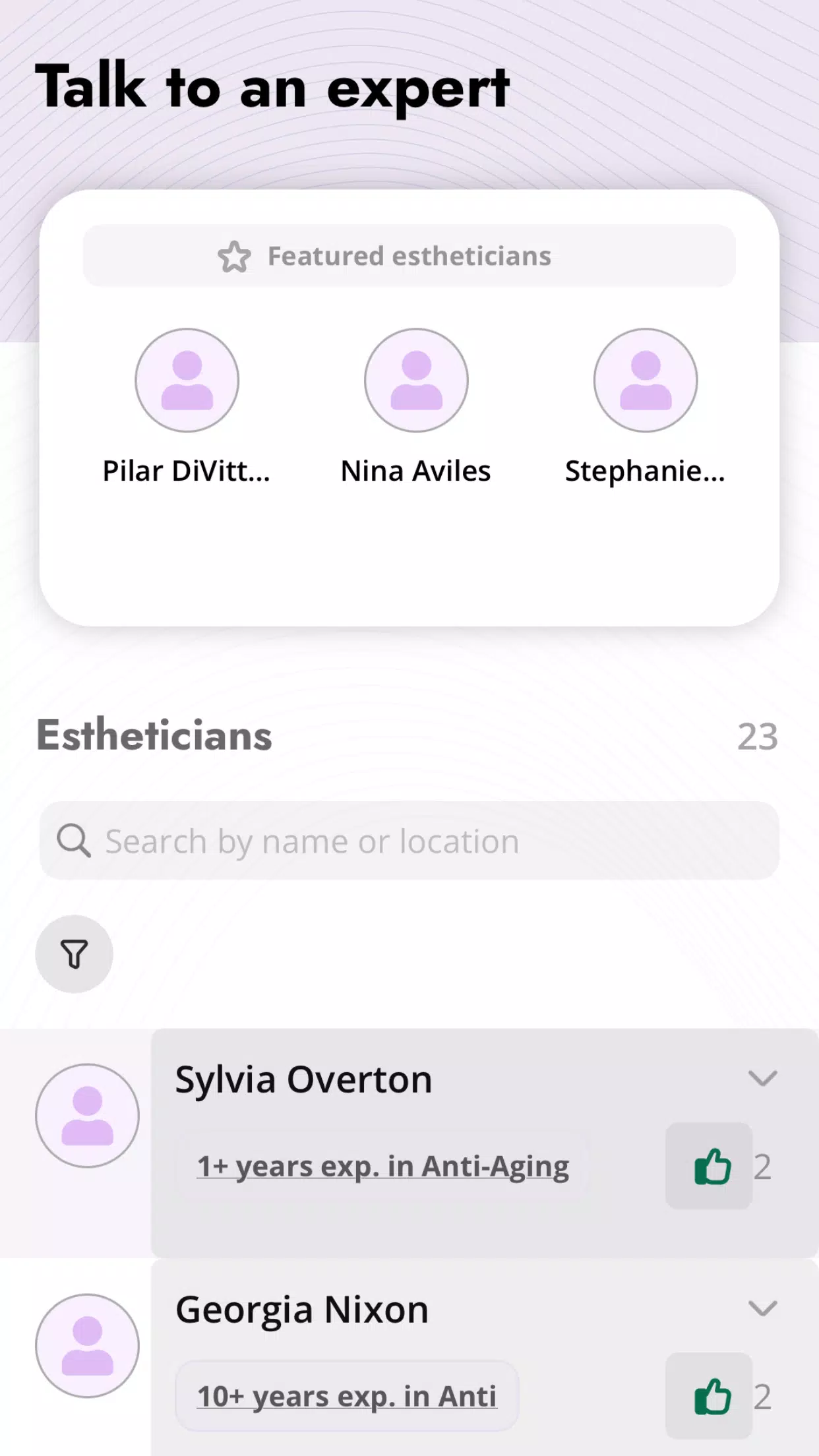
Task: Tap Georgia Nixon's avatar picture
Action: pos(87,1344)
